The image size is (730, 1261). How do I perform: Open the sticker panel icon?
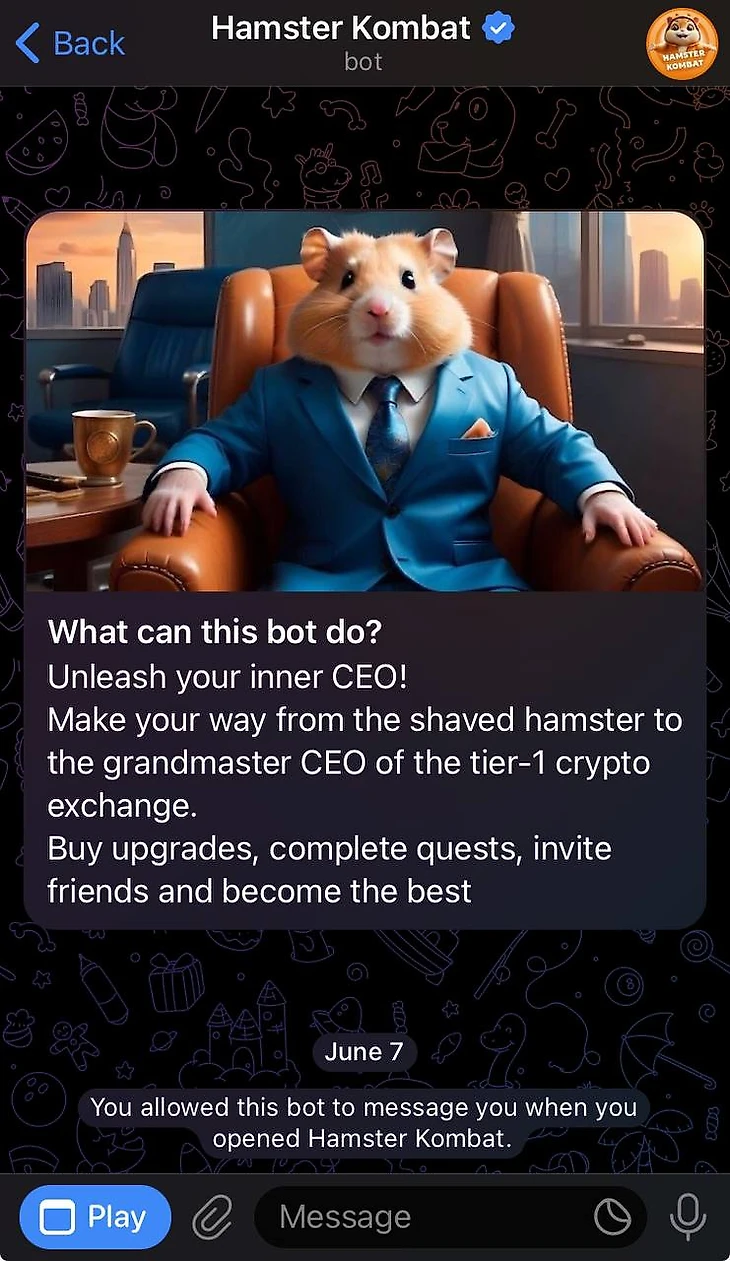(612, 1217)
